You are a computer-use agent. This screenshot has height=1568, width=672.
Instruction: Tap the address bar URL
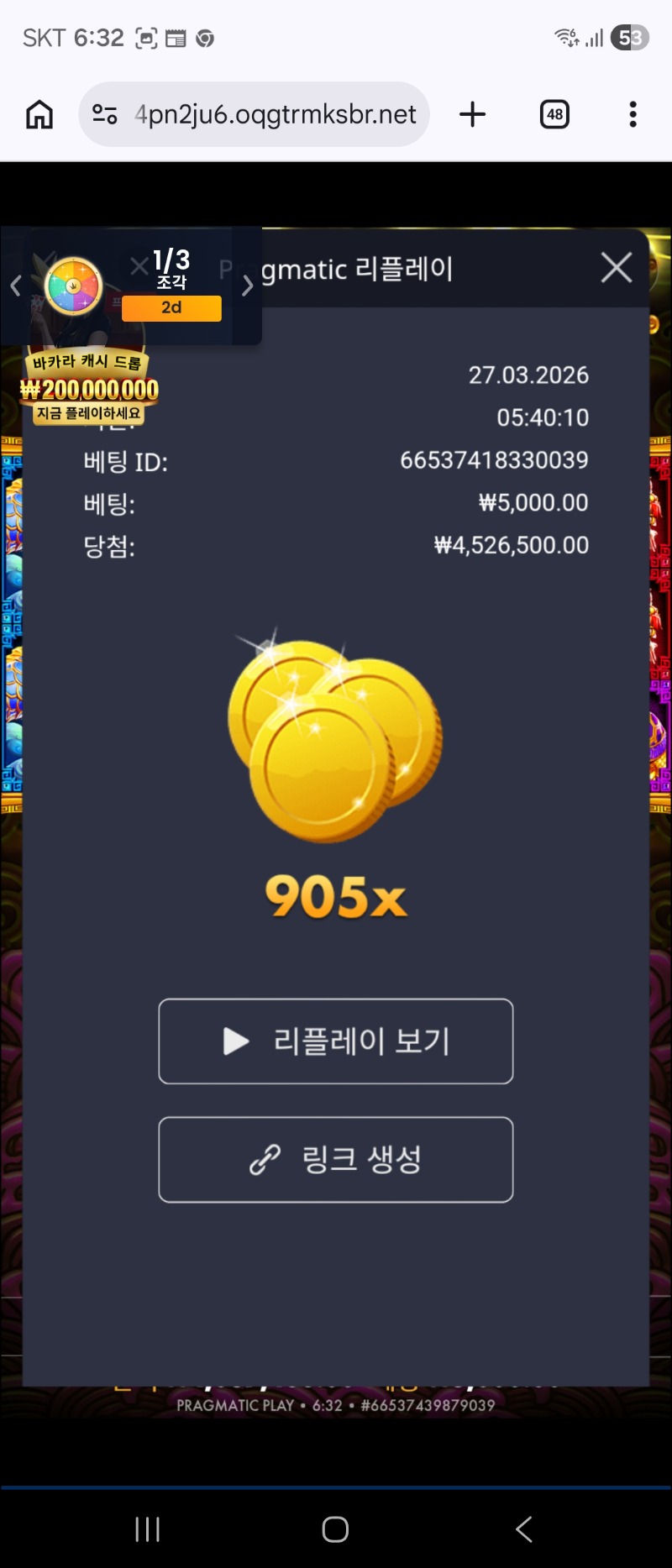[275, 114]
